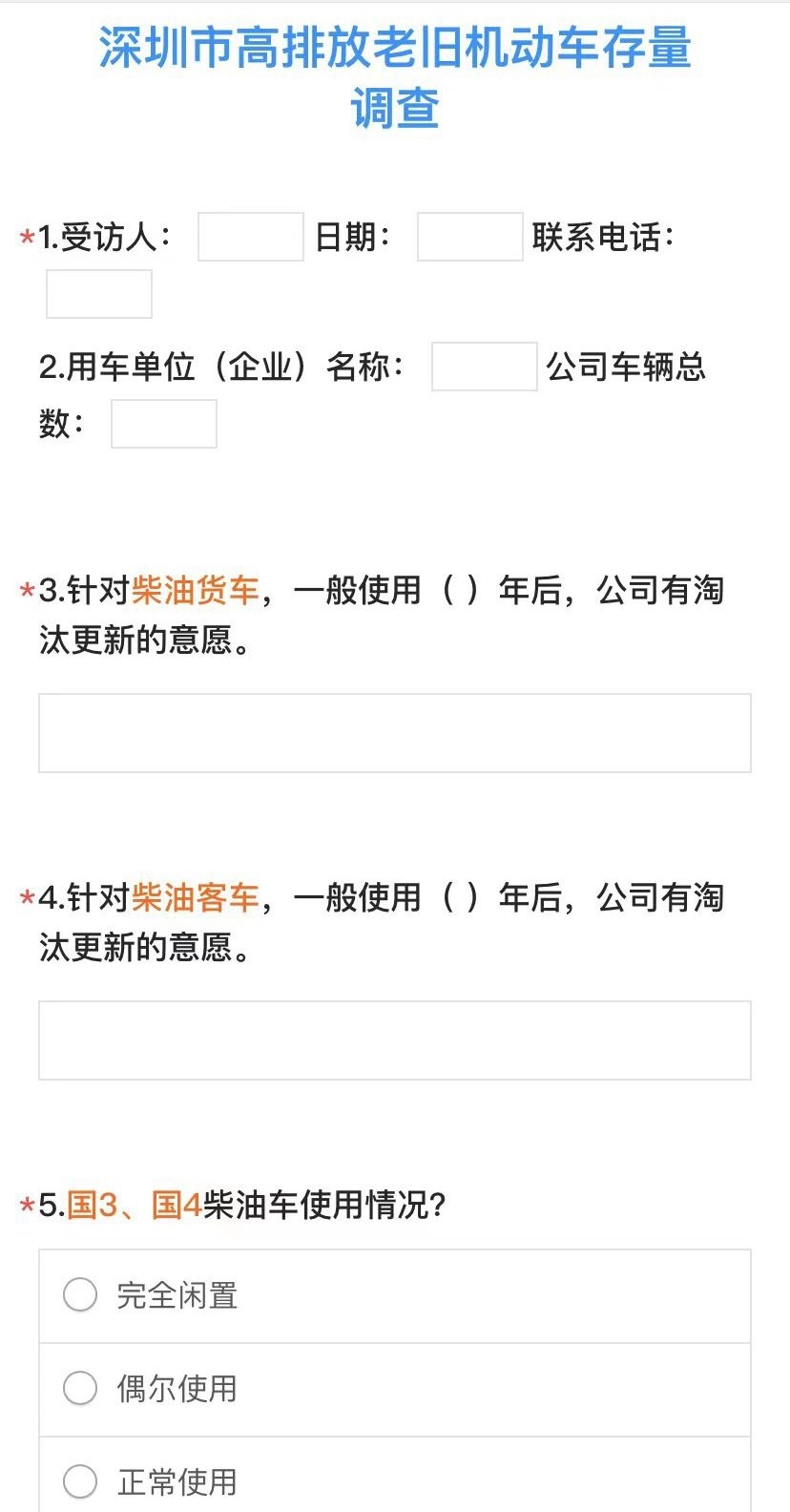
Task: Tap the answer field for 柴油货车 question 3
Action: click(x=395, y=733)
